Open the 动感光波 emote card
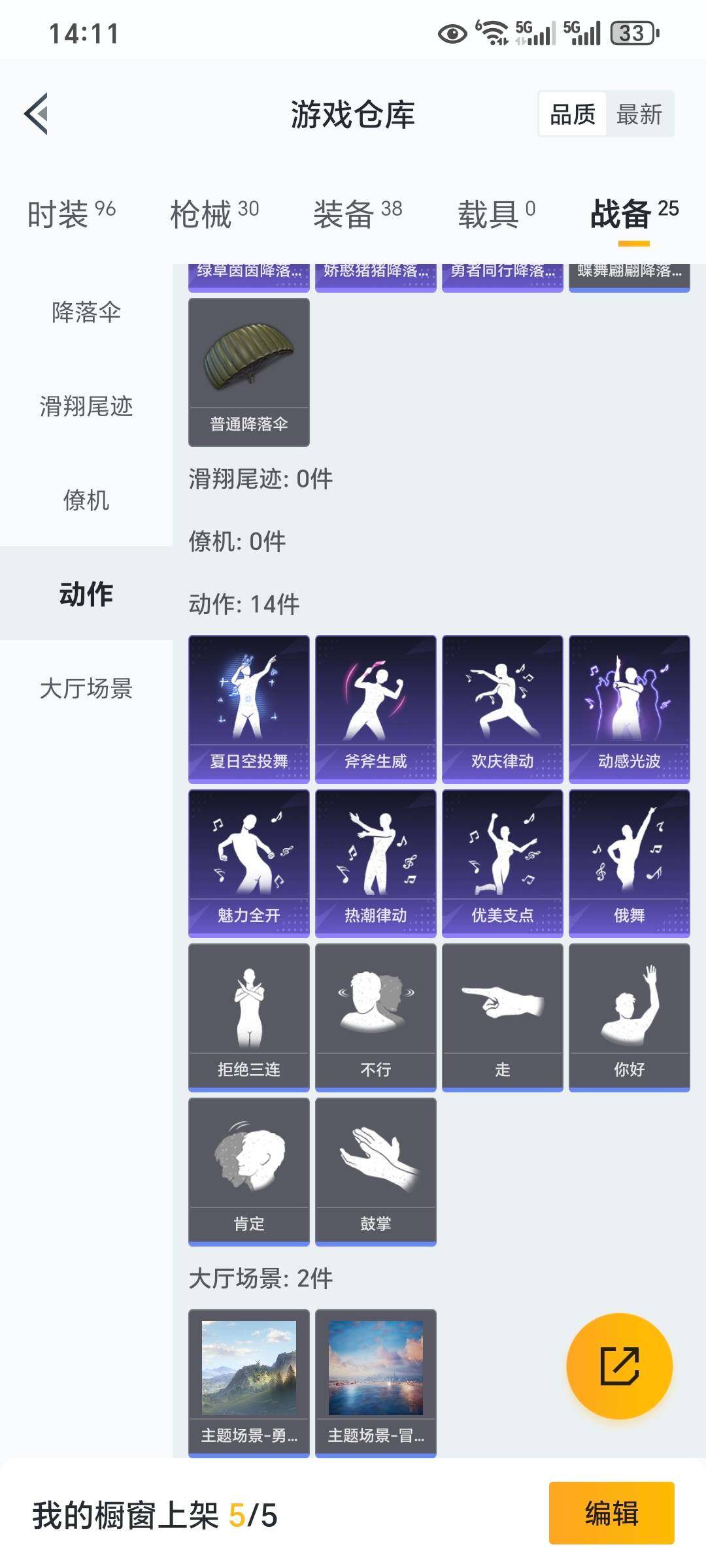706x1568 pixels. 630,709
